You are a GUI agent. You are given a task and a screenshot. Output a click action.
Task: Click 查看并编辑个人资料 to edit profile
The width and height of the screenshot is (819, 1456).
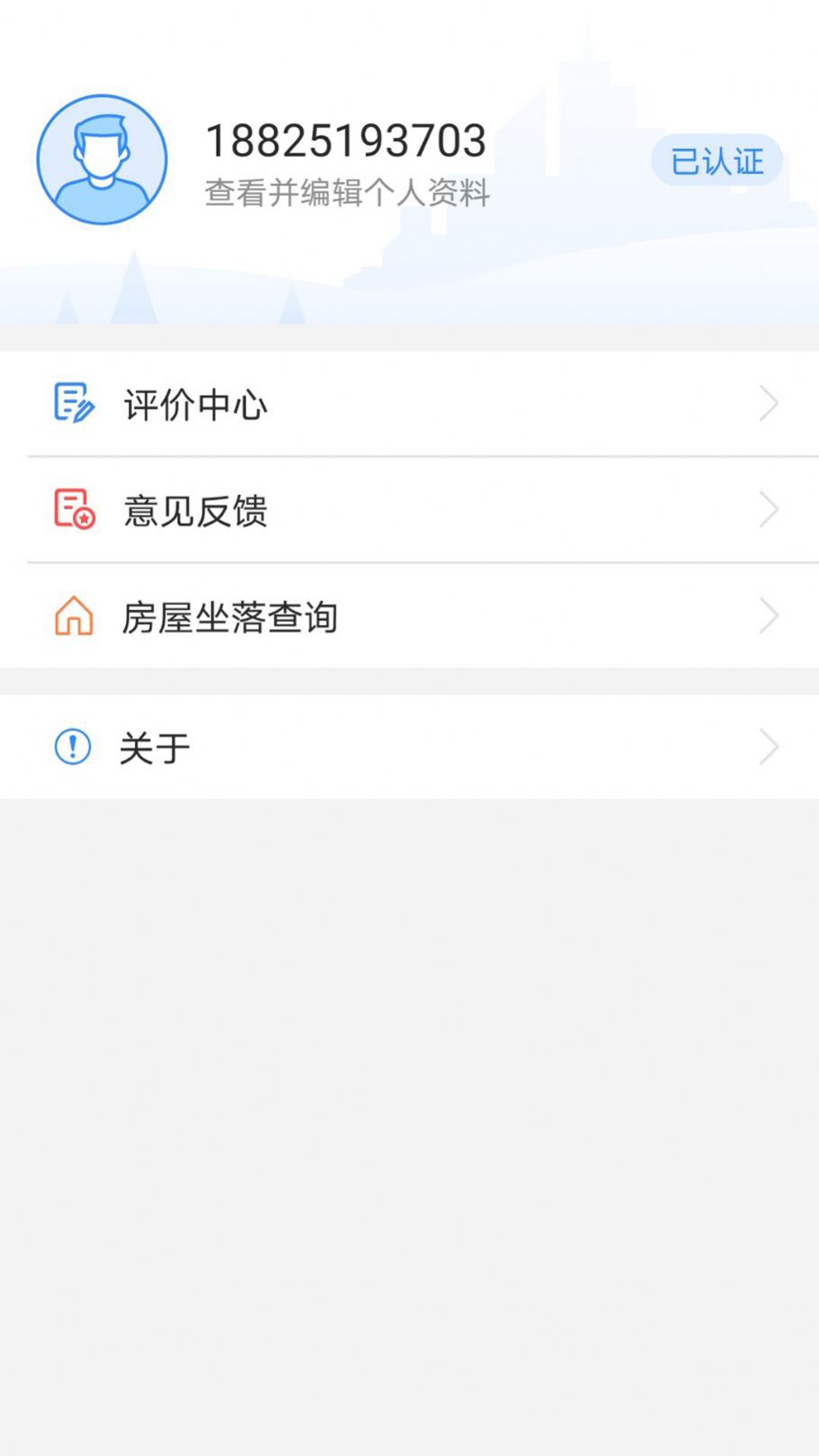tap(345, 193)
